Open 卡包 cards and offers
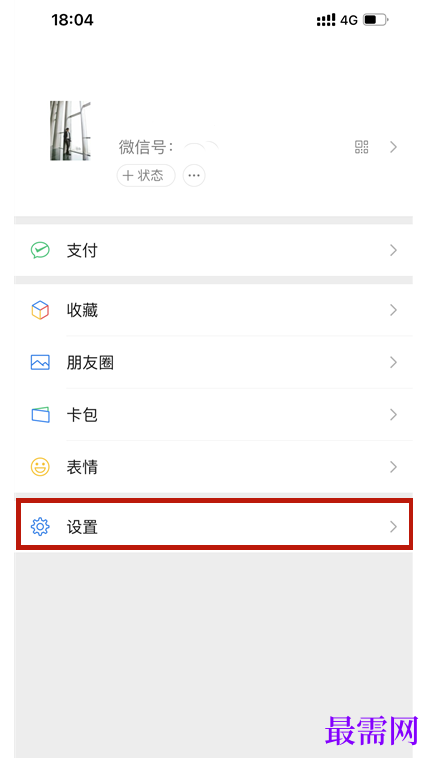437x762 pixels. click(x=214, y=415)
